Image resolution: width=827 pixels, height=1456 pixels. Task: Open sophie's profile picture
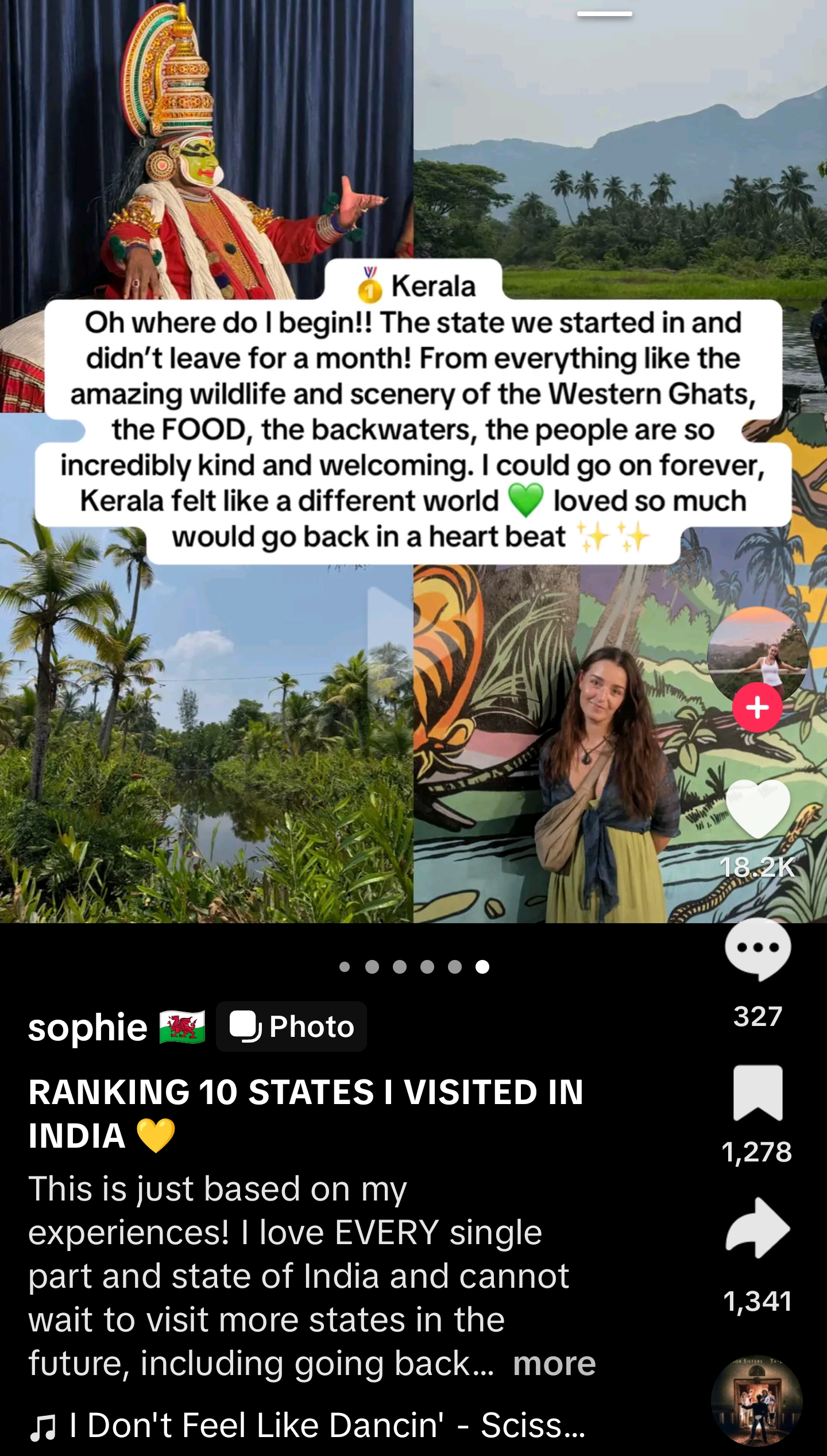[757, 656]
